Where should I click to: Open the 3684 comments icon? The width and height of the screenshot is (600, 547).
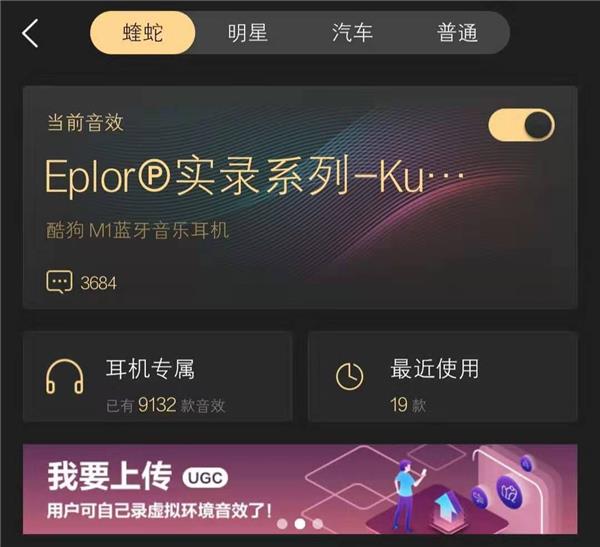click(x=61, y=282)
